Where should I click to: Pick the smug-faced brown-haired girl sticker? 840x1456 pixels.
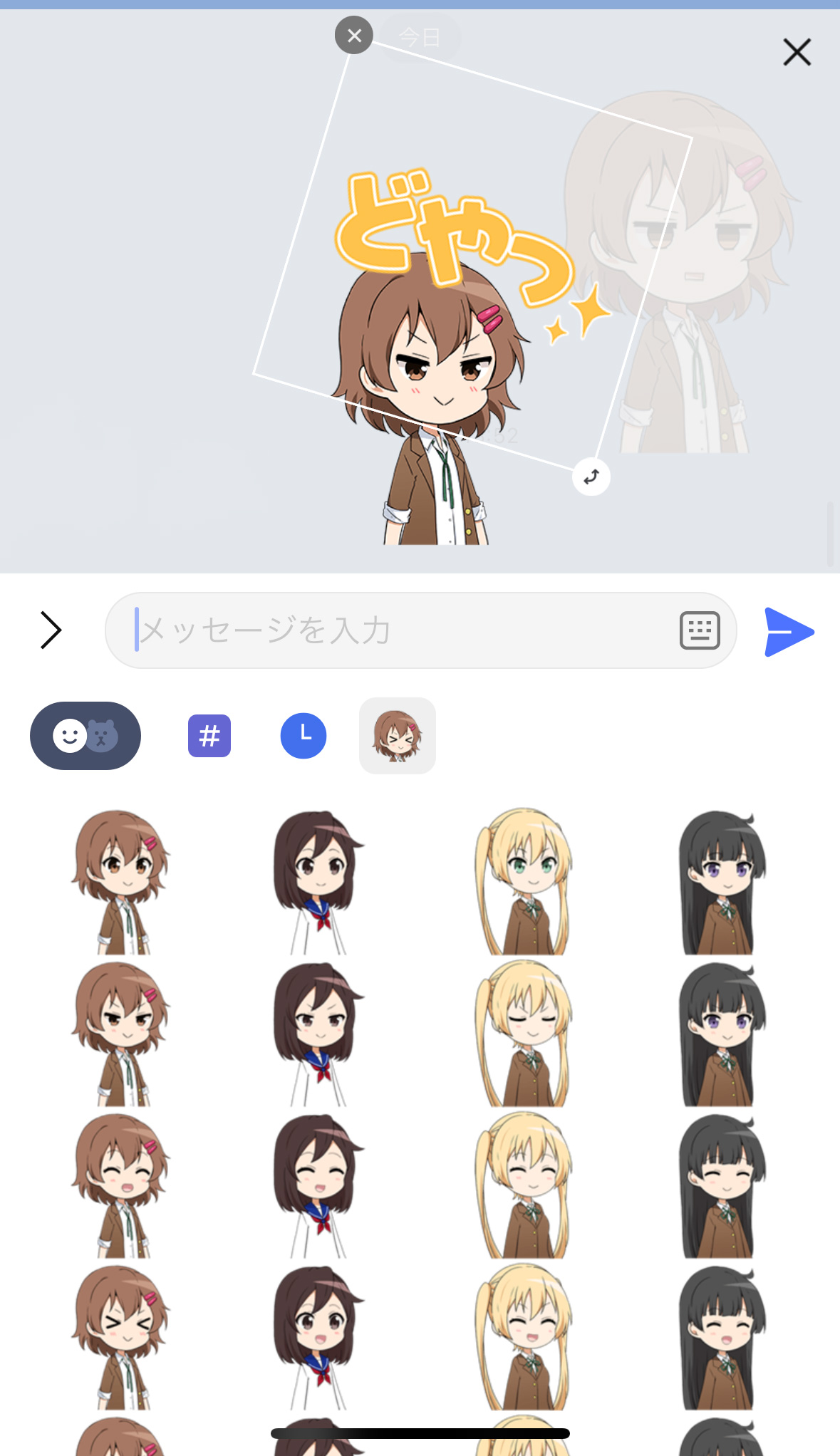point(121,1033)
